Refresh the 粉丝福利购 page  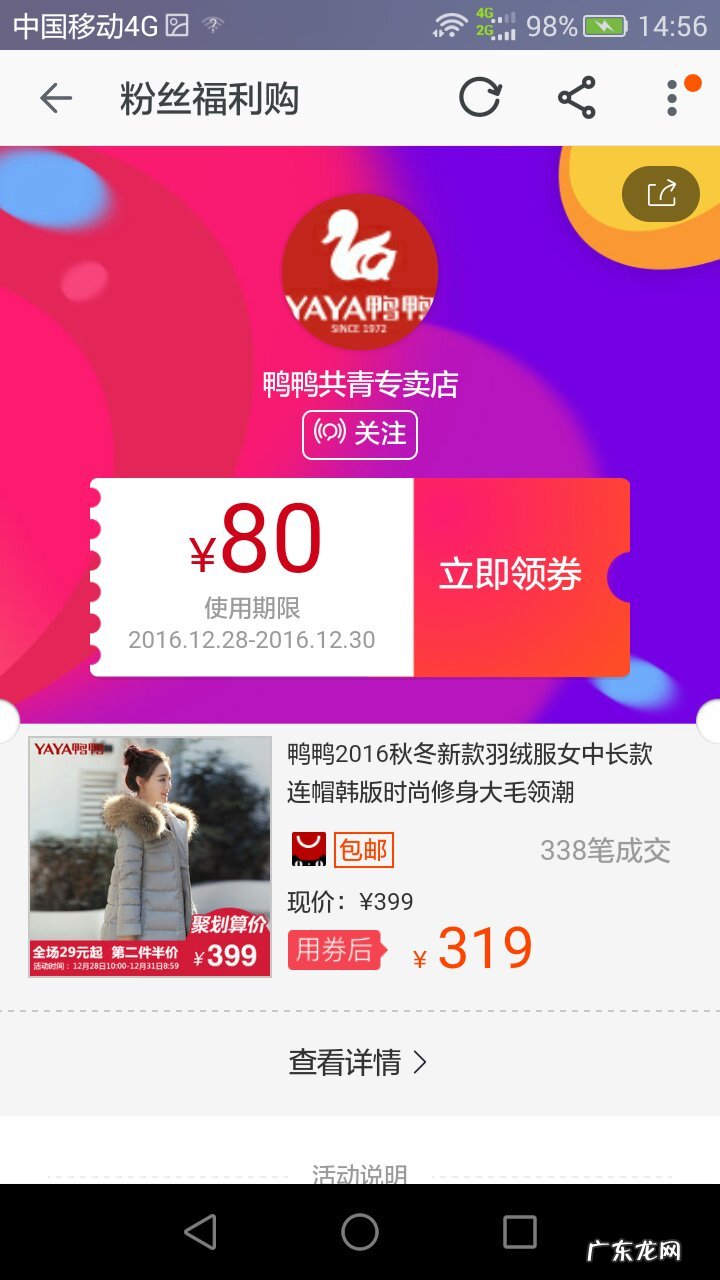(x=479, y=97)
